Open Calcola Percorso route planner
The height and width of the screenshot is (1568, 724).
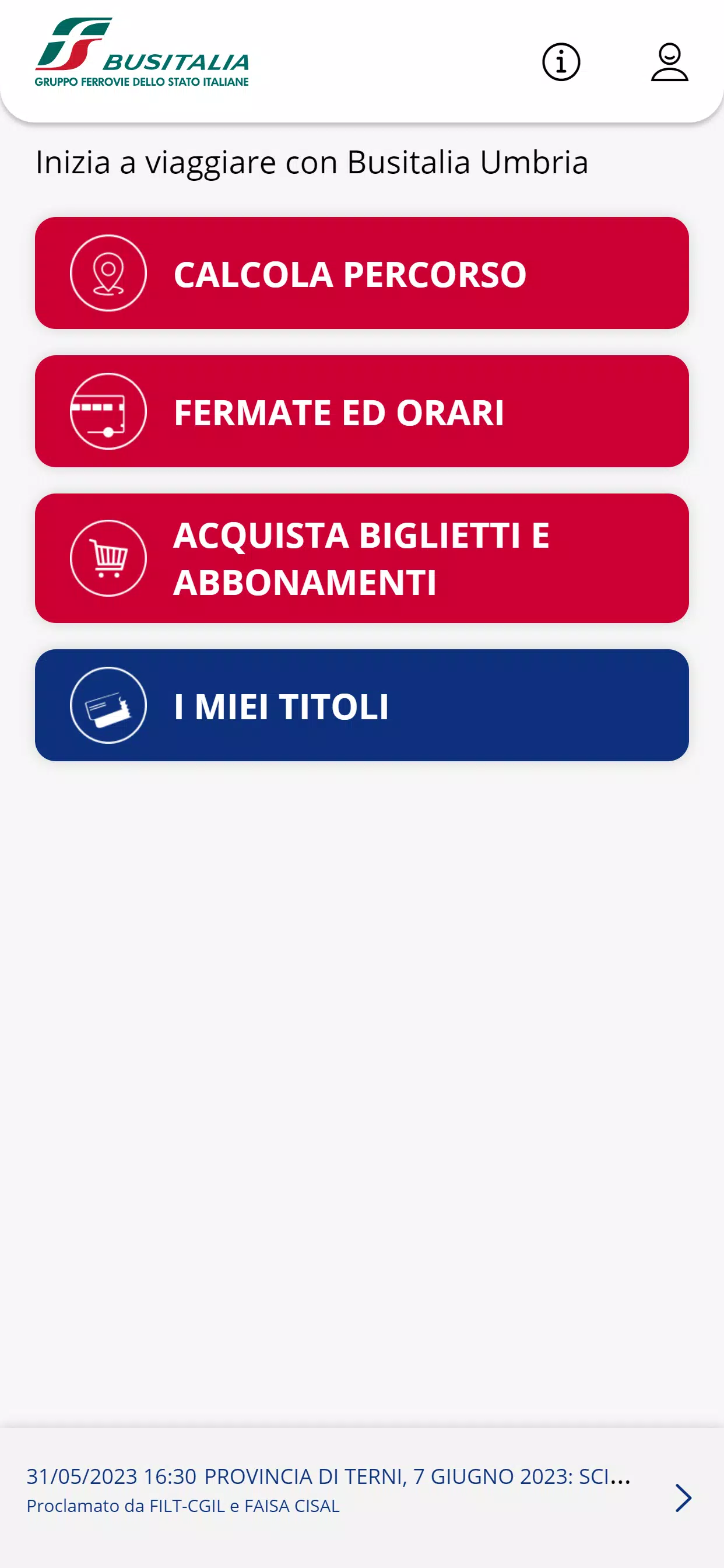pos(362,274)
